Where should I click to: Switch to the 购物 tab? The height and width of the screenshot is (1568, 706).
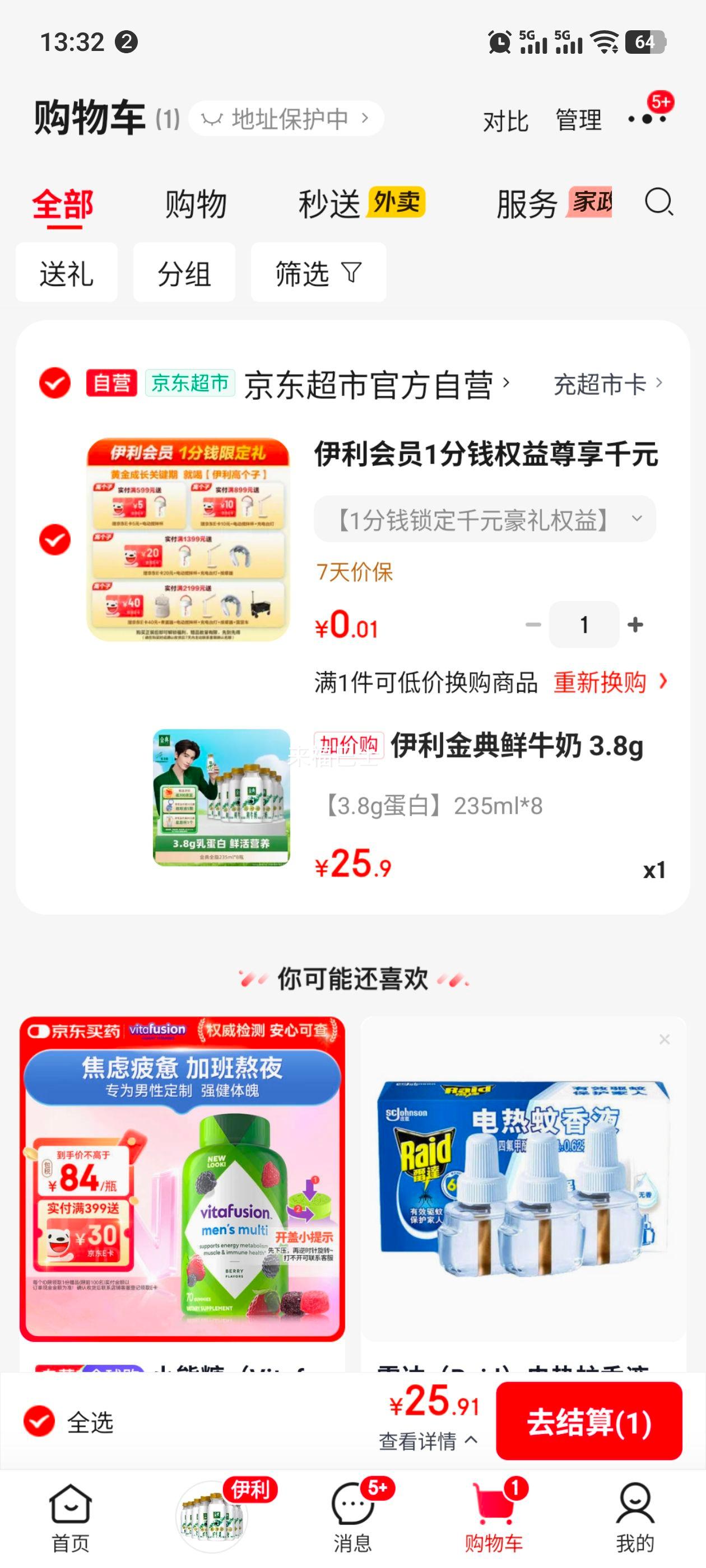(196, 204)
